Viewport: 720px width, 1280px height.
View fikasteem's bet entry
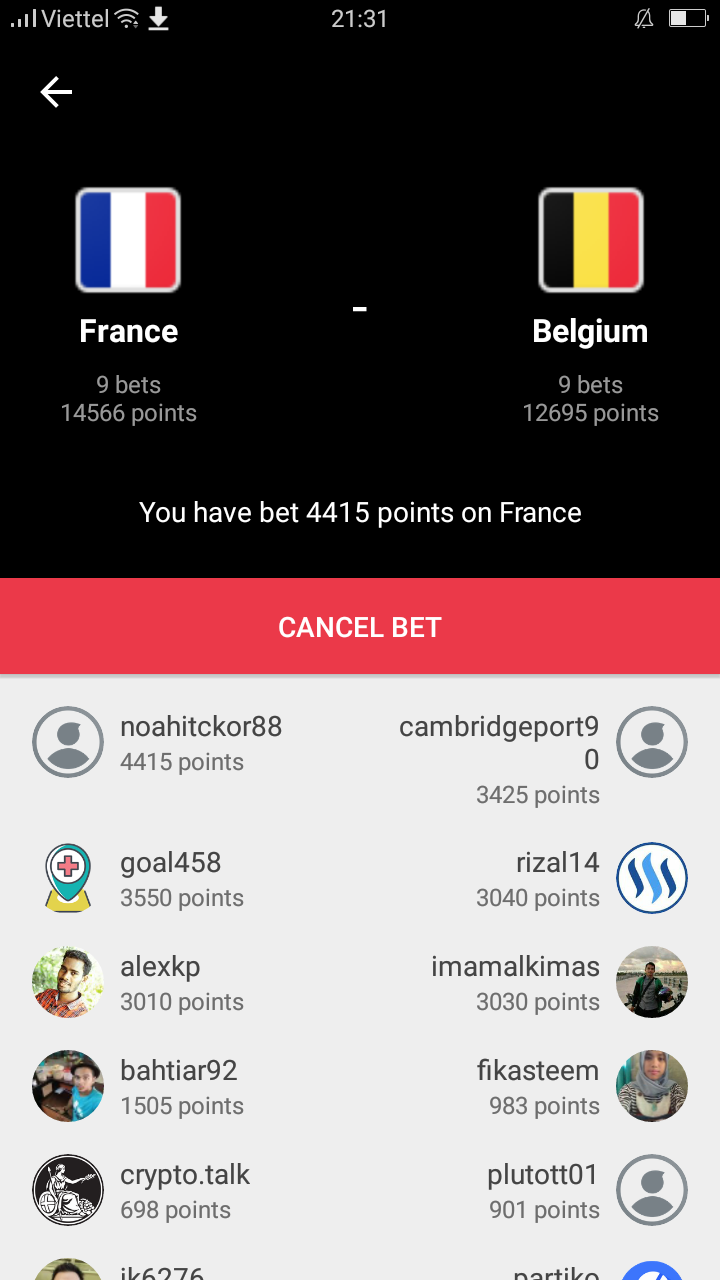coord(538,1086)
